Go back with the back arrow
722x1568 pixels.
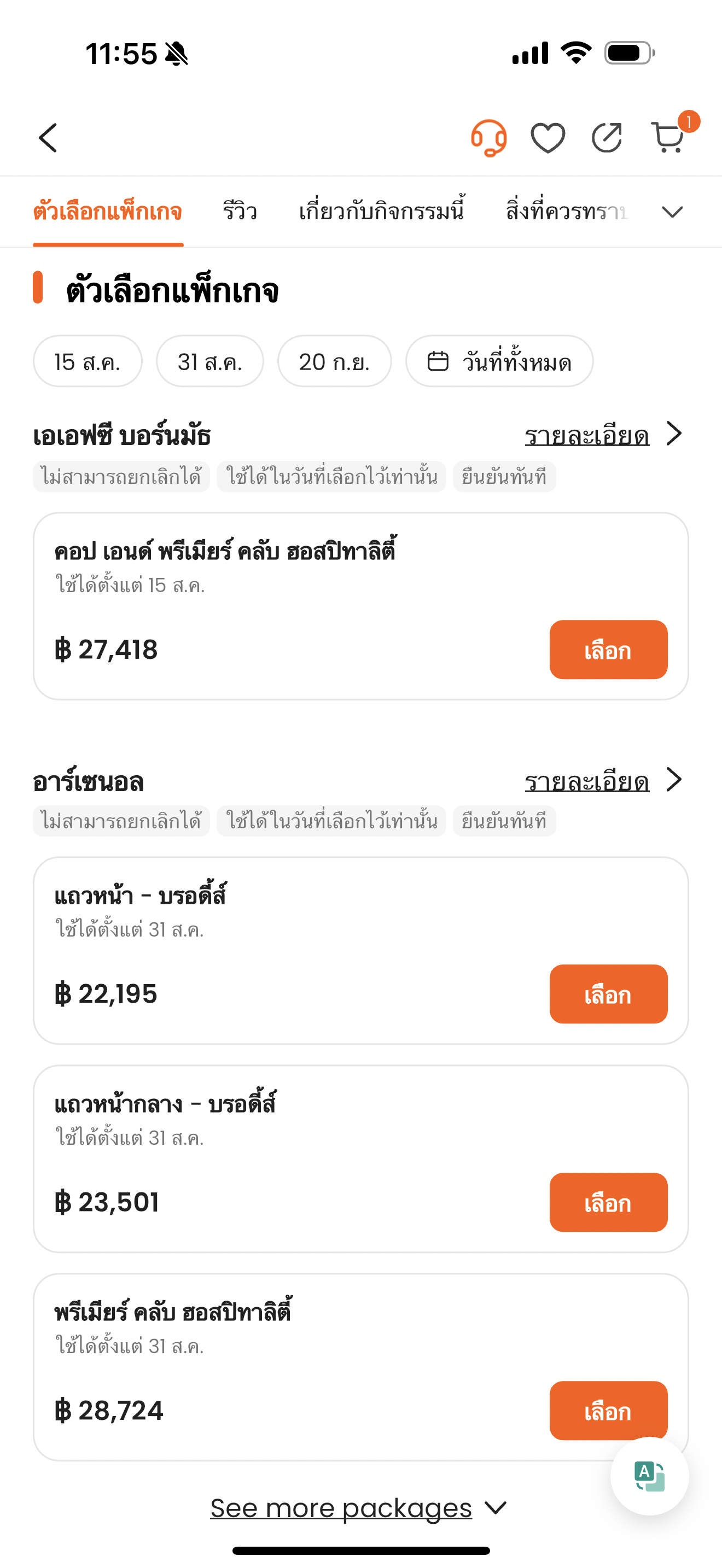(x=48, y=138)
